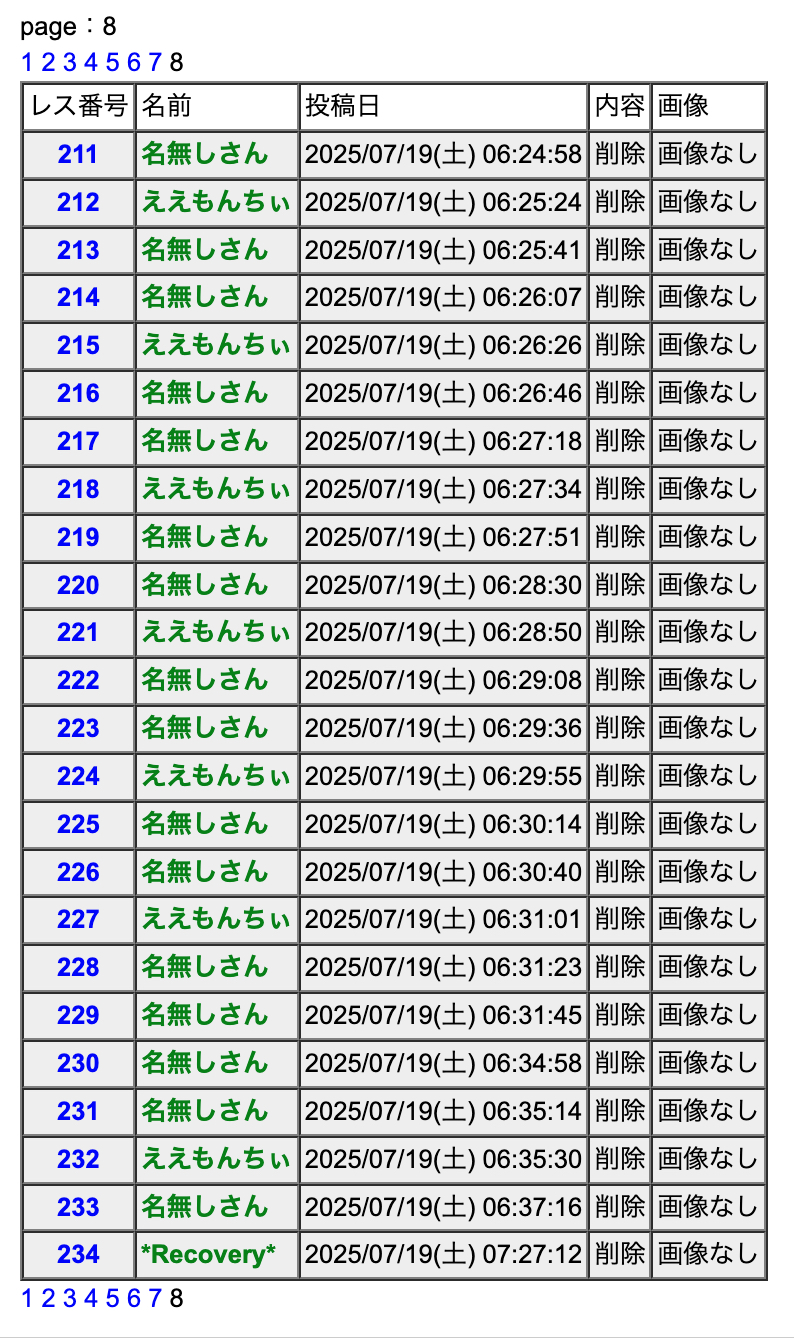This screenshot has width=794, height=1338.
Task: Open post number 214
Action: (x=78, y=298)
